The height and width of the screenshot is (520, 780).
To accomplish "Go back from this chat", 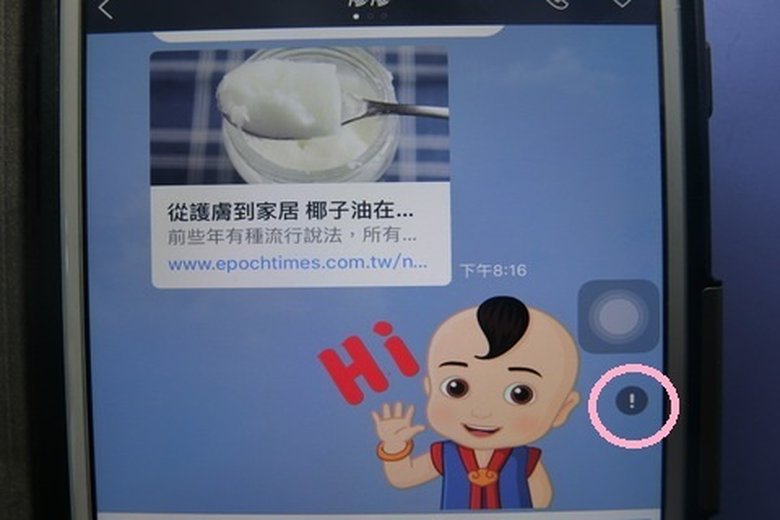I will click(x=105, y=8).
